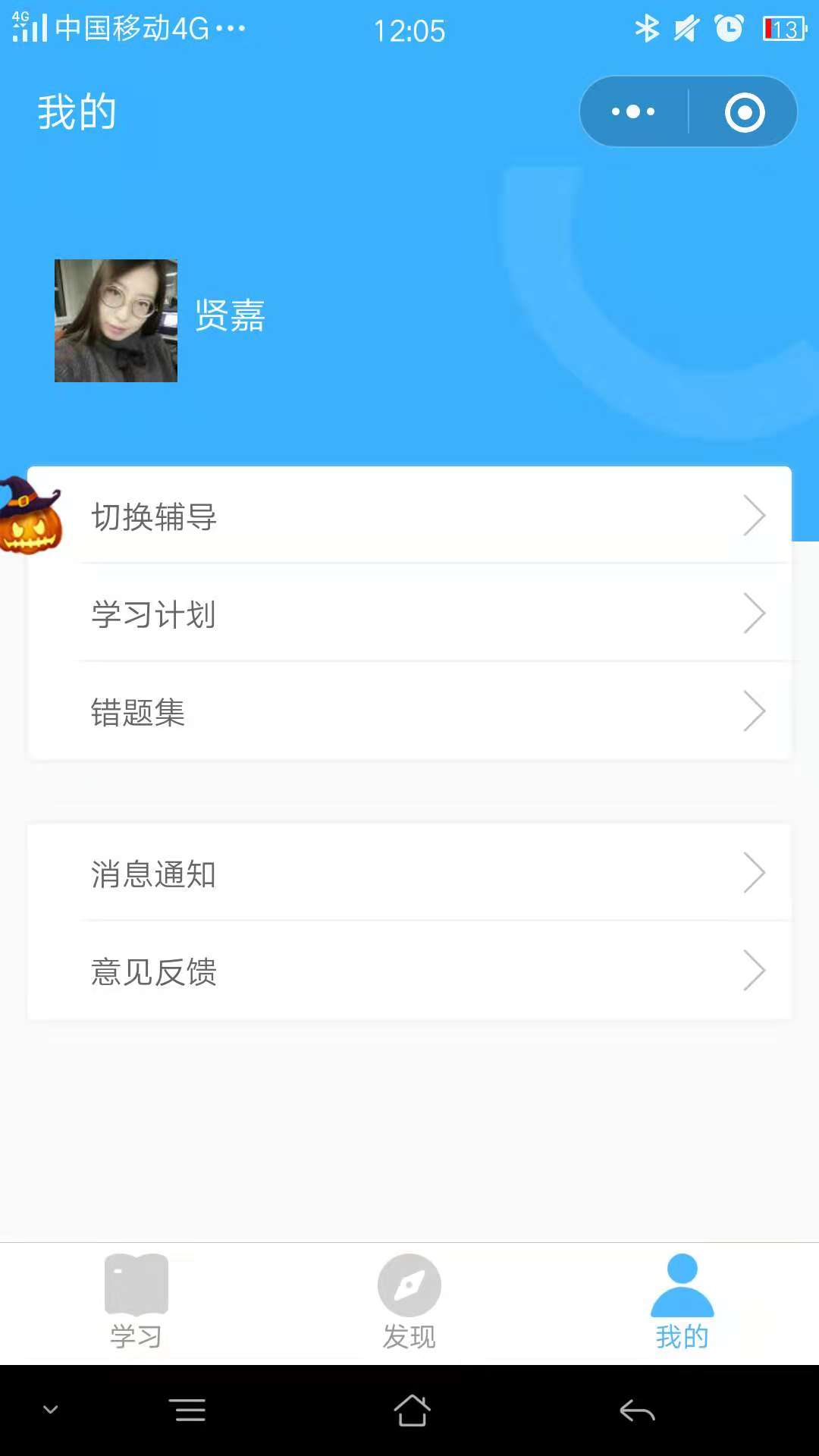This screenshot has height=1456, width=819.
Task: Close the mini program with the circle button
Action: [x=744, y=112]
